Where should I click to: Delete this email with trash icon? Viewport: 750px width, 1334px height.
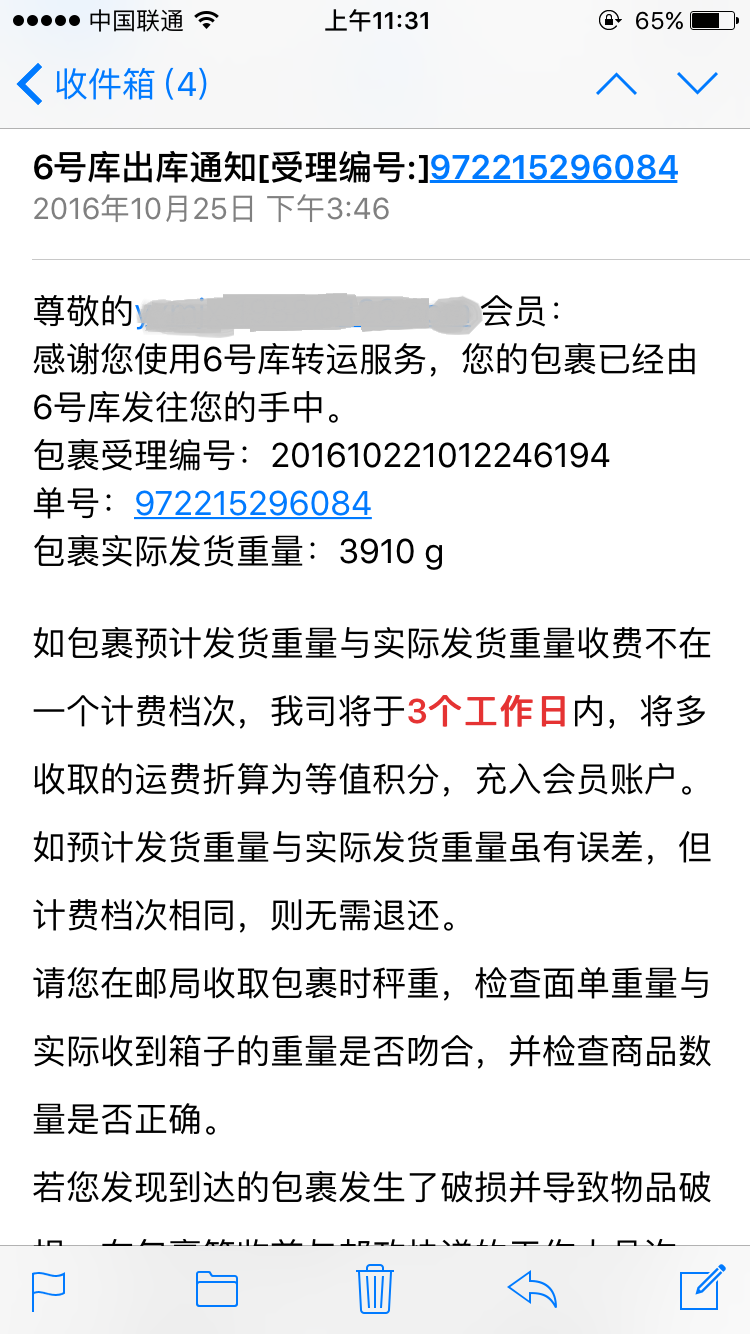374,1288
